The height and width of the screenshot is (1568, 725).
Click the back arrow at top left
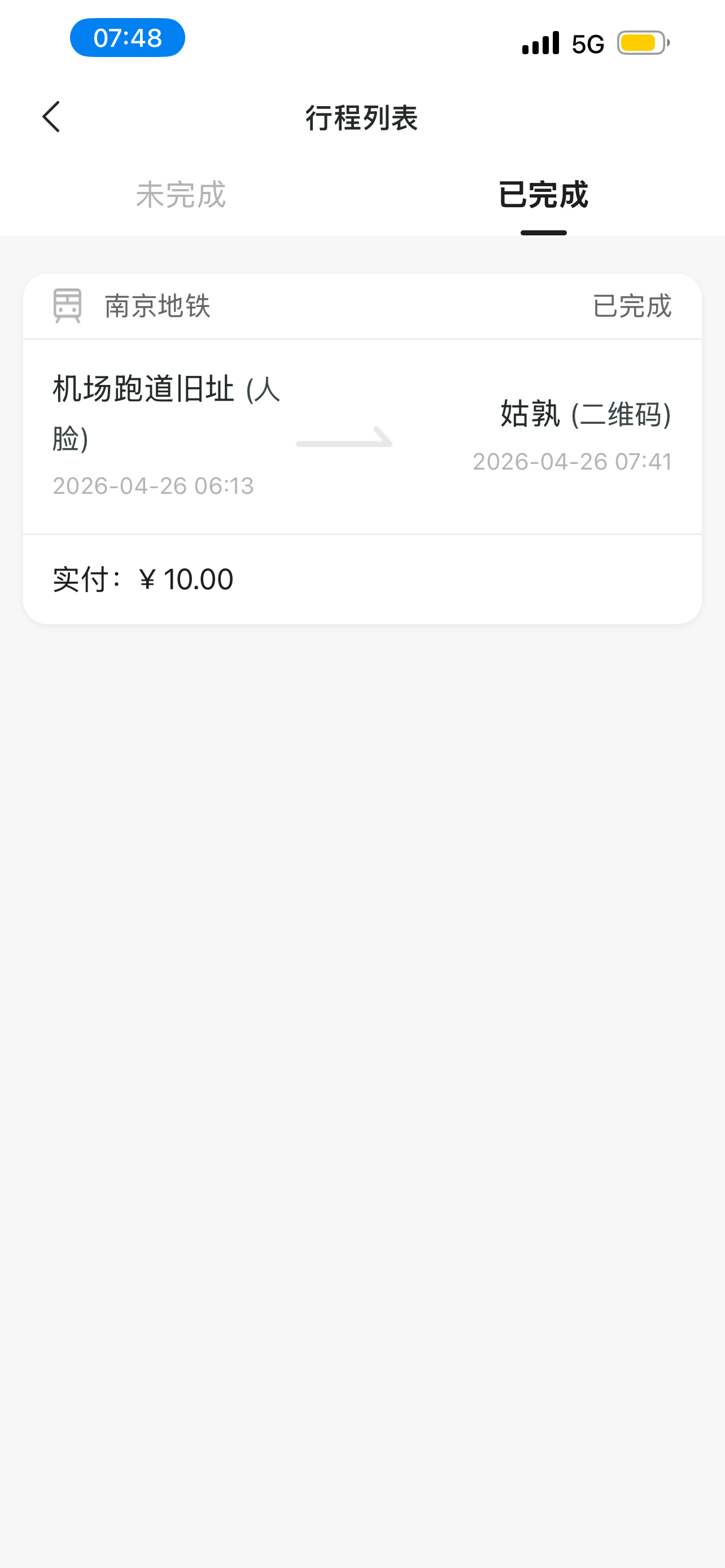coord(51,117)
